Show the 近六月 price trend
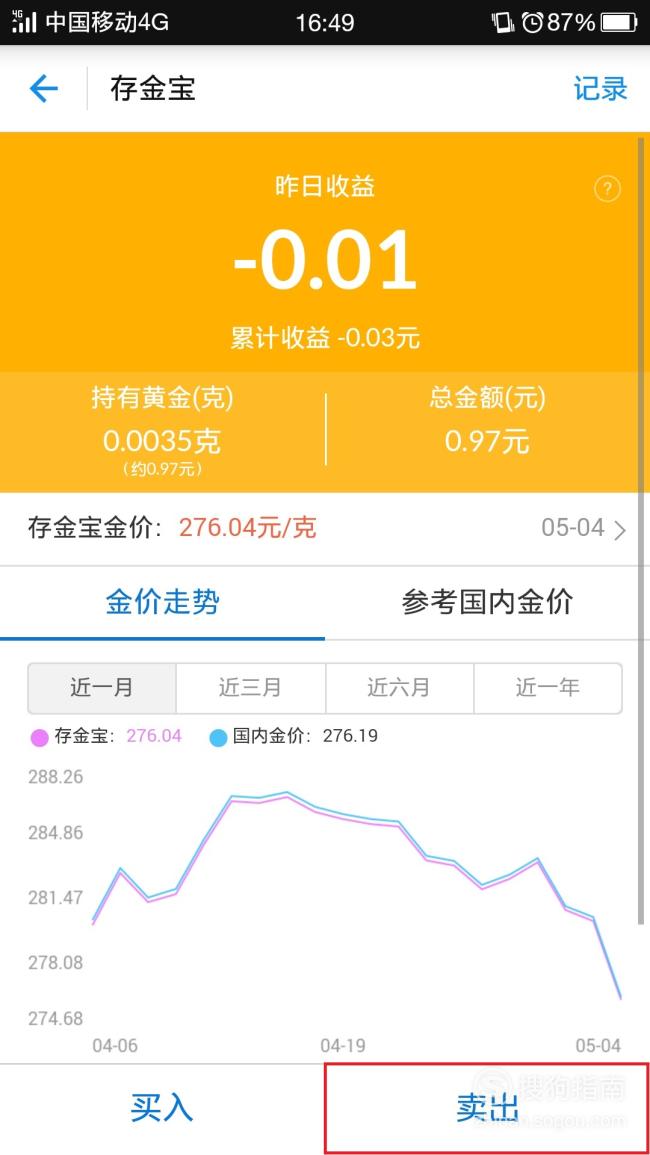Viewport: 650px width, 1155px height. click(x=399, y=688)
